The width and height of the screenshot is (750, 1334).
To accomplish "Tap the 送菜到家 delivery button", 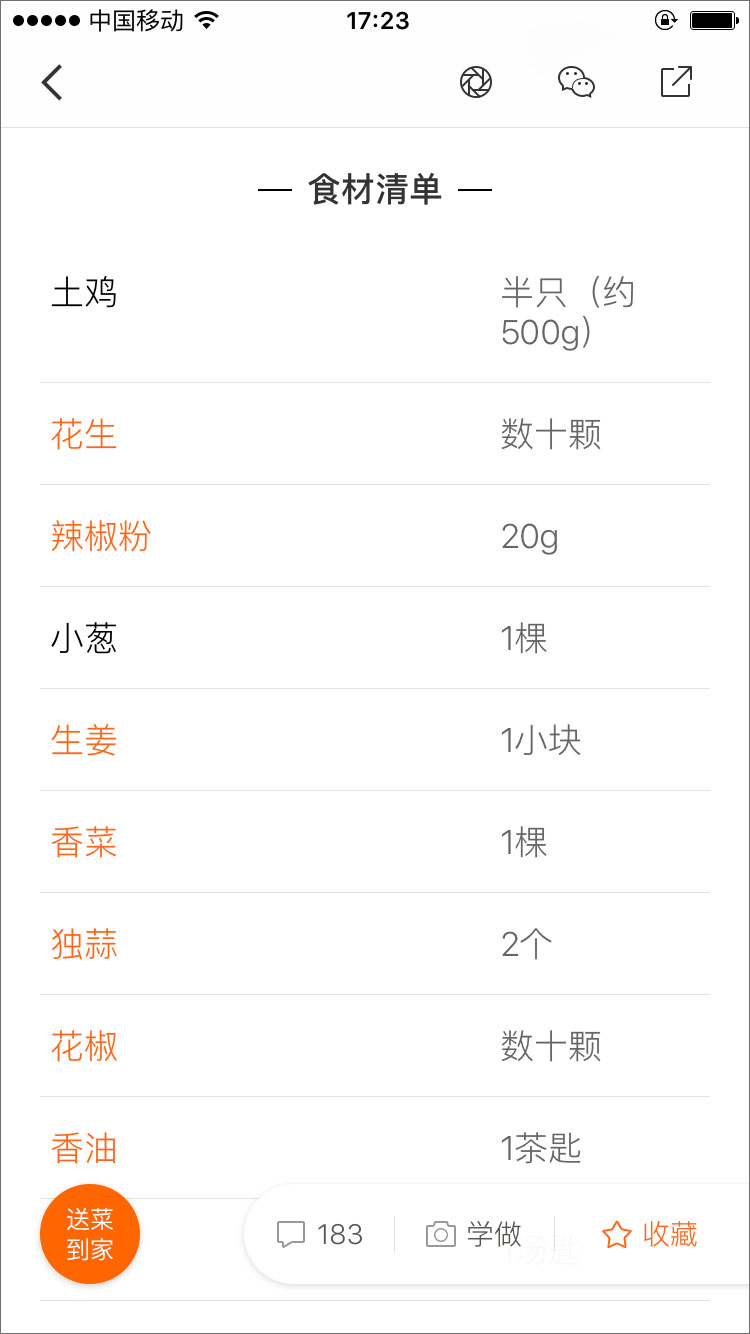I will pos(90,1234).
